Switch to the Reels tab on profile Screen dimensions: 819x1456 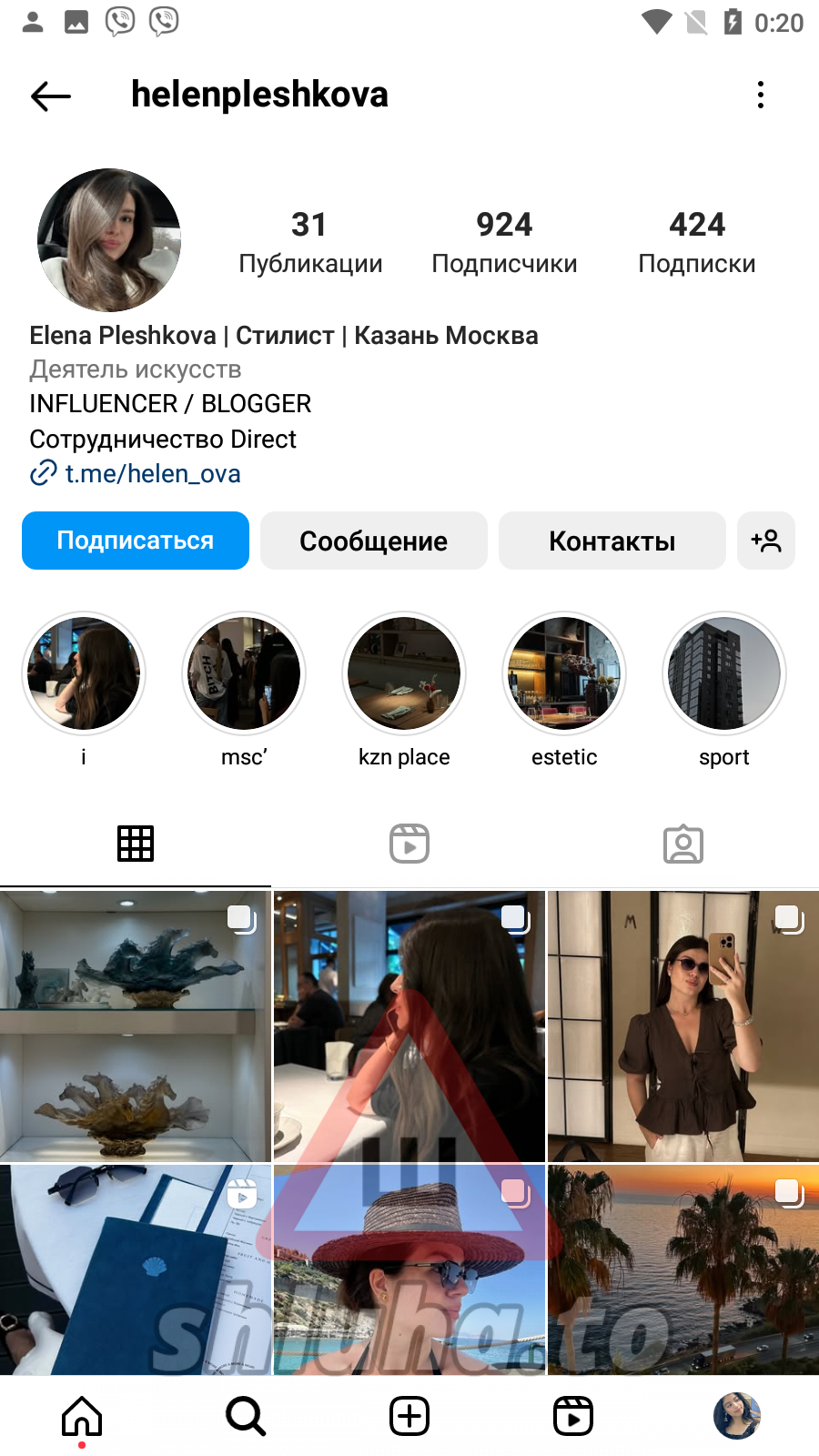pyautogui.click(x=409, y=844)
